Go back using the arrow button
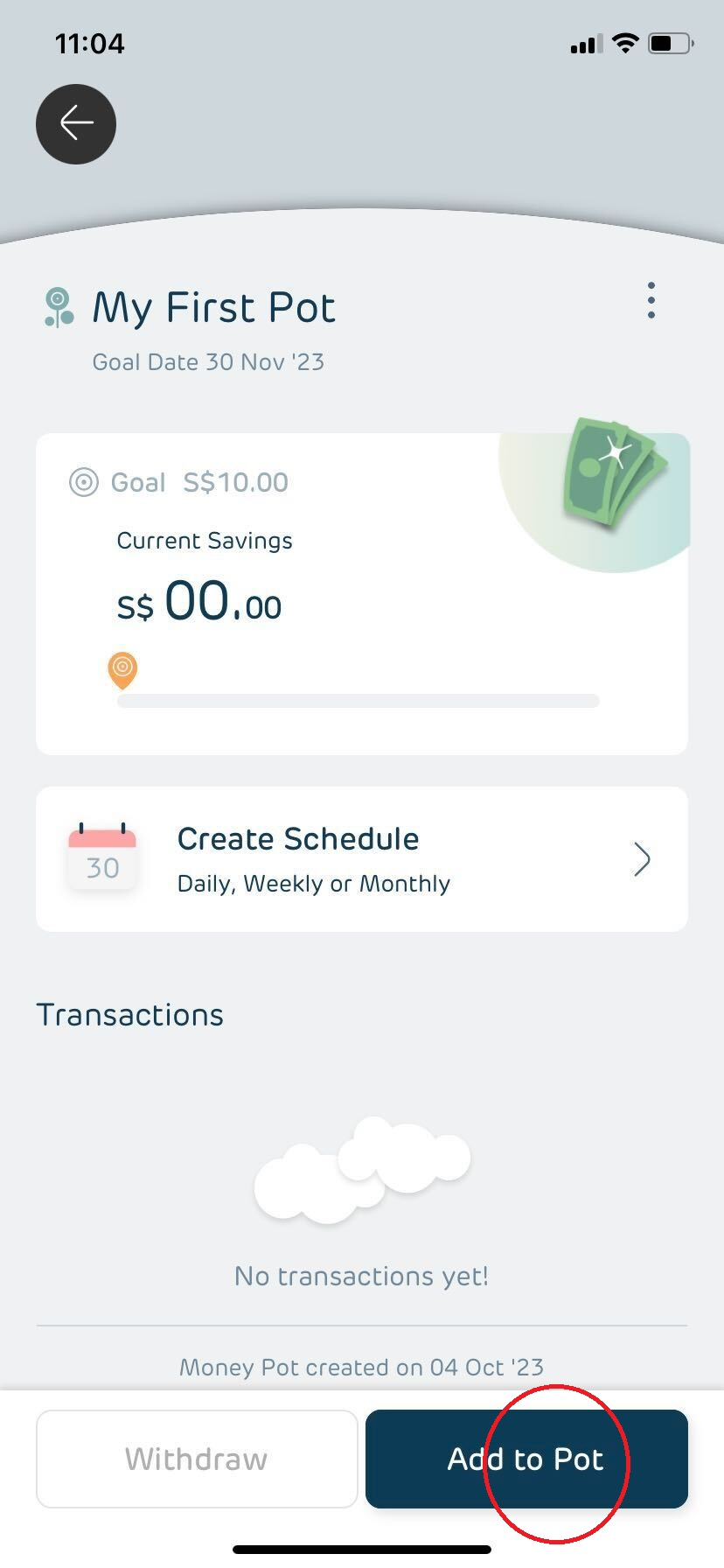Viewport: 724px width, 1568px height. (76, 124)
